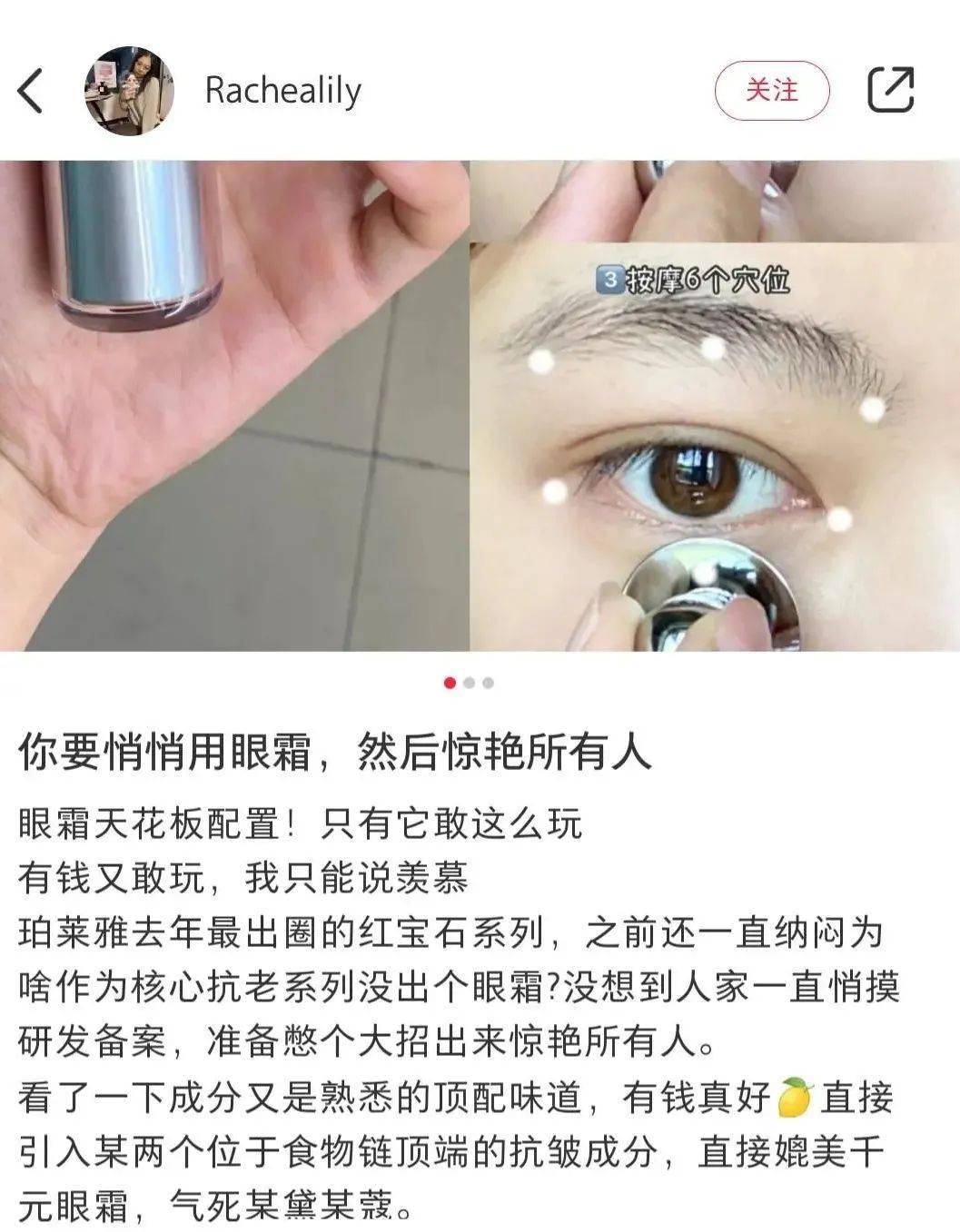This screenshot has width=960, height=1232.
Task: Tap the follow button outlined in red
Action: pos(773,88)
